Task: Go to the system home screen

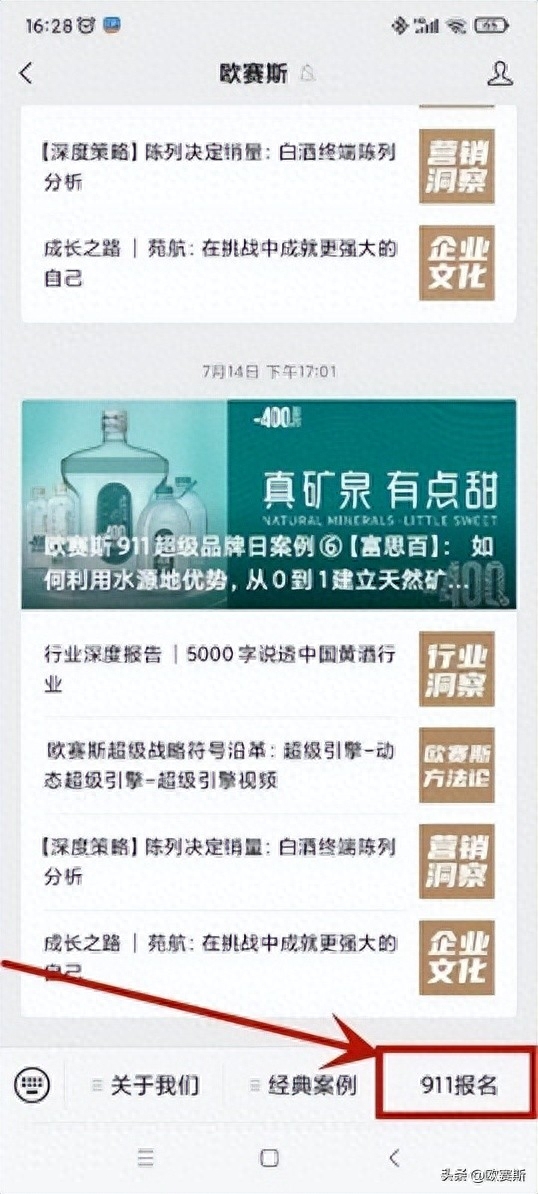Action: click(269, 1158)
